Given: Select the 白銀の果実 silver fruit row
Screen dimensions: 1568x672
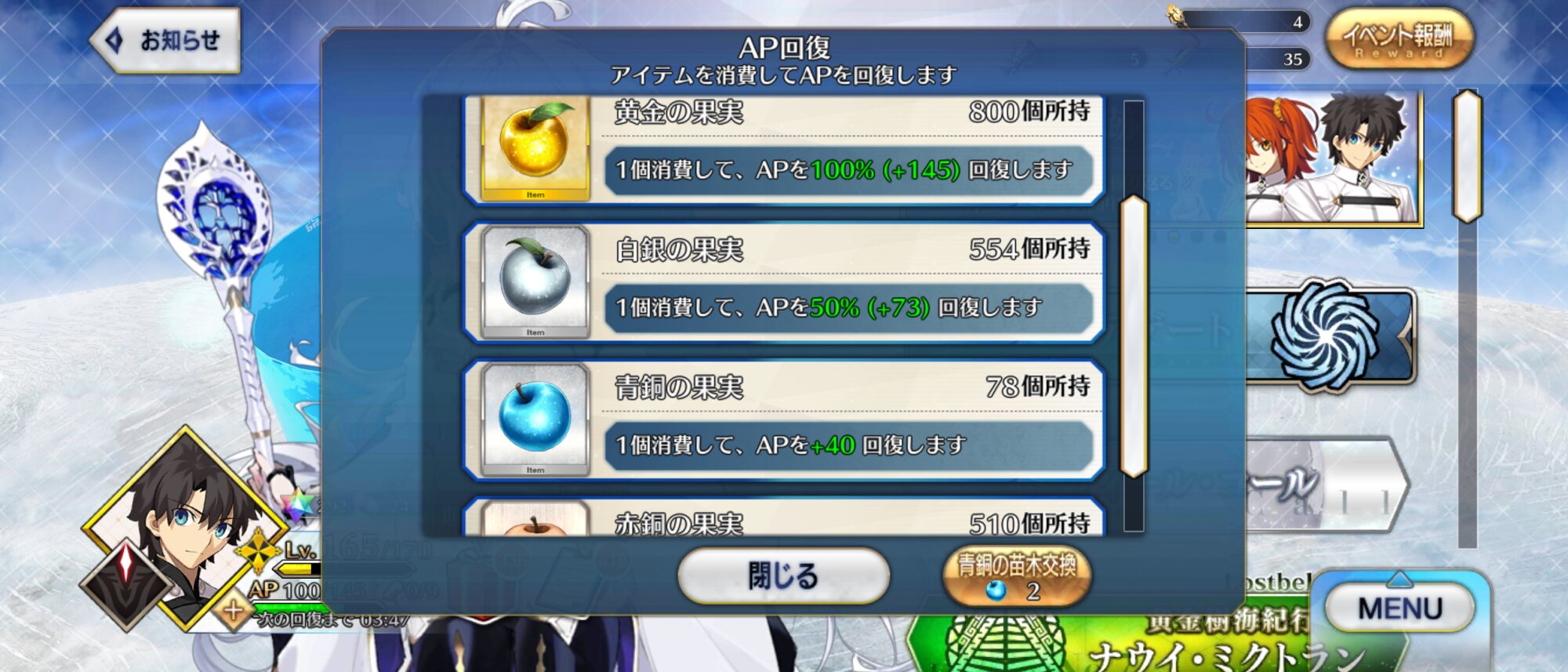Looking at the screenshot, I should [x=784, y=283].
